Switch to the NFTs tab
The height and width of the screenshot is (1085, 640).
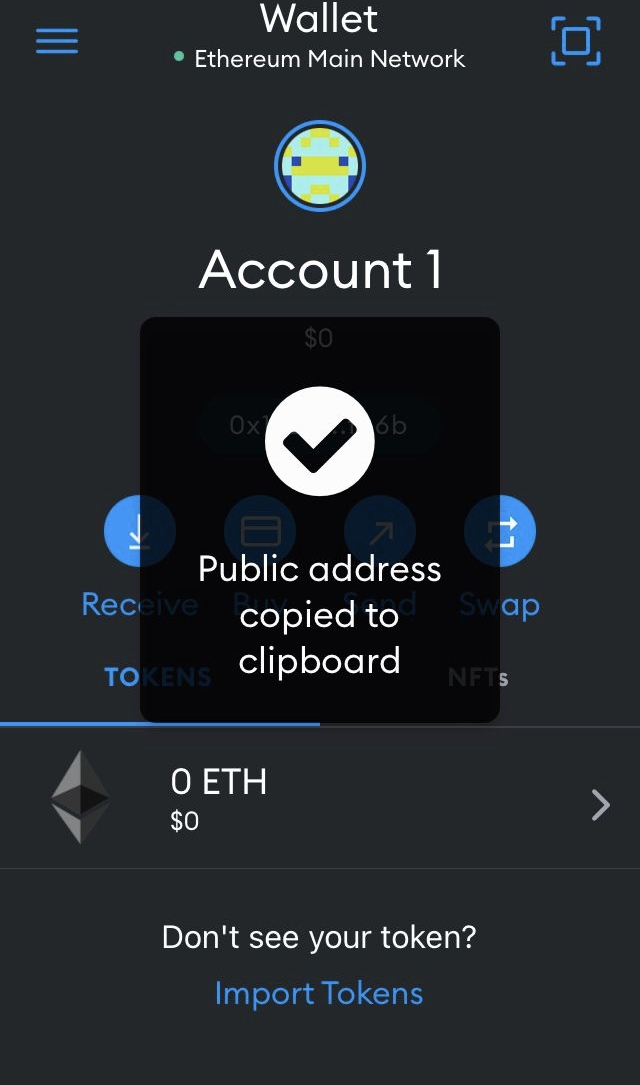[x=479, y=678]
